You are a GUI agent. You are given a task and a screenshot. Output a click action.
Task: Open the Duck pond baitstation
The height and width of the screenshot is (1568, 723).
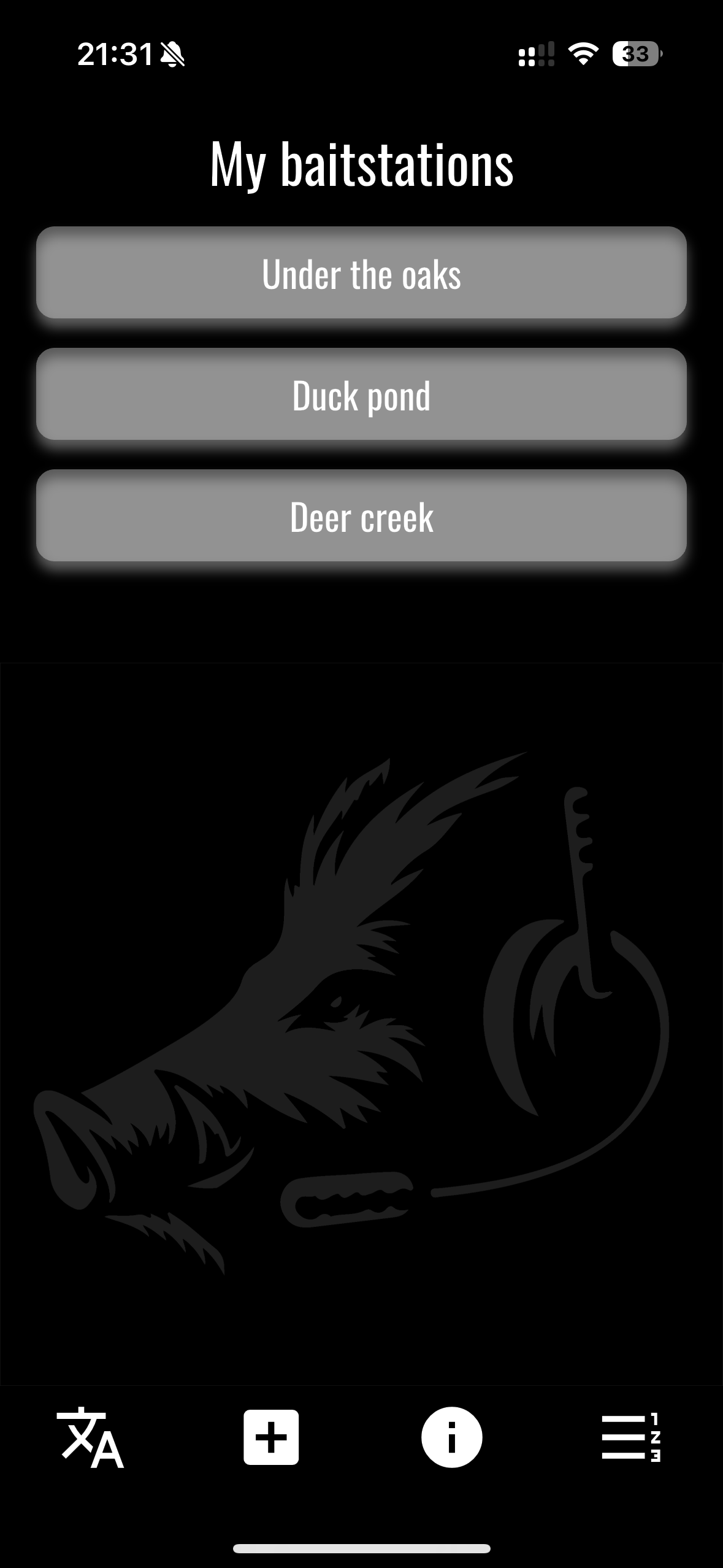(361, 394)
